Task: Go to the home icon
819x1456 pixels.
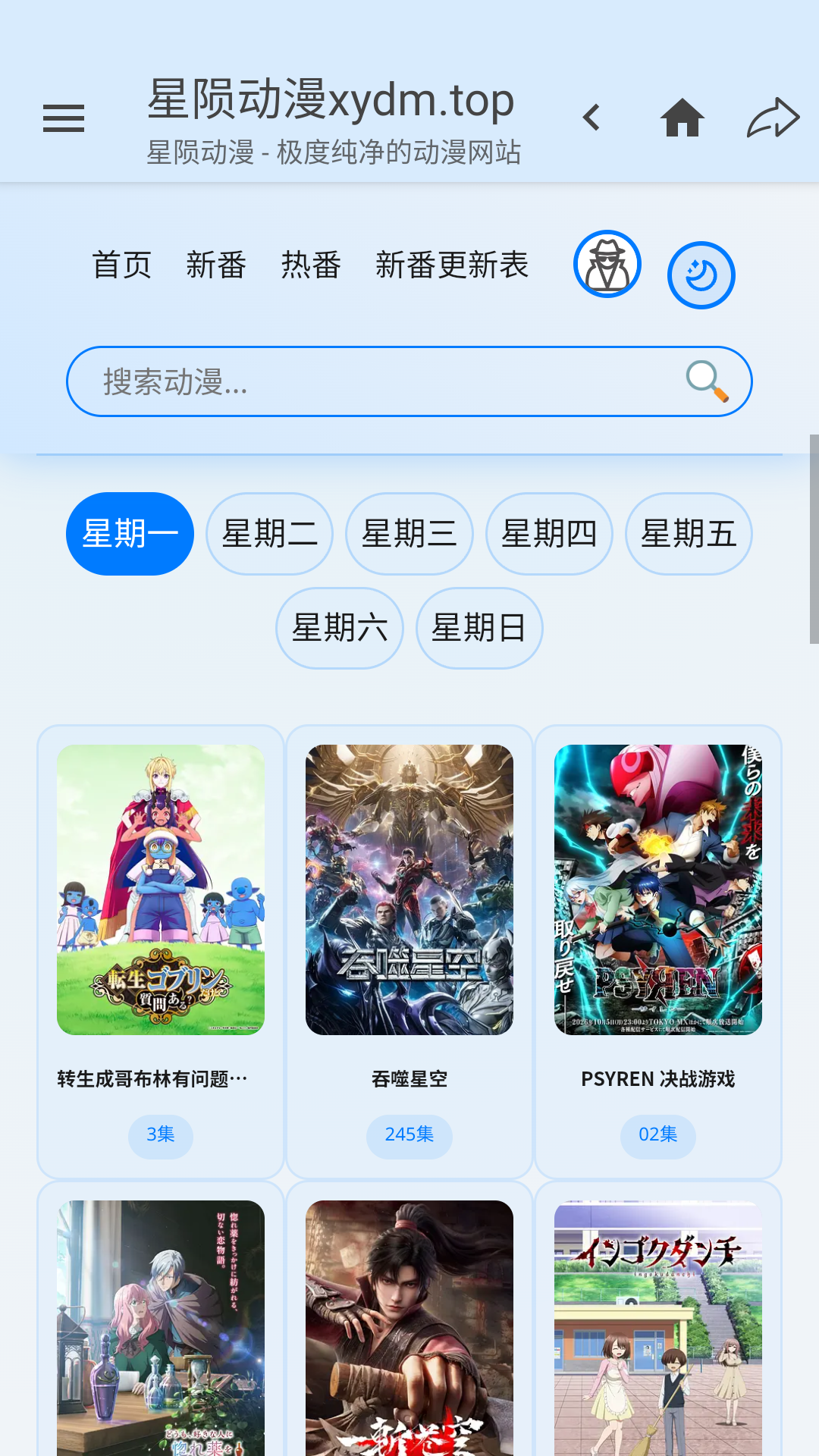Action: [682, 118]
